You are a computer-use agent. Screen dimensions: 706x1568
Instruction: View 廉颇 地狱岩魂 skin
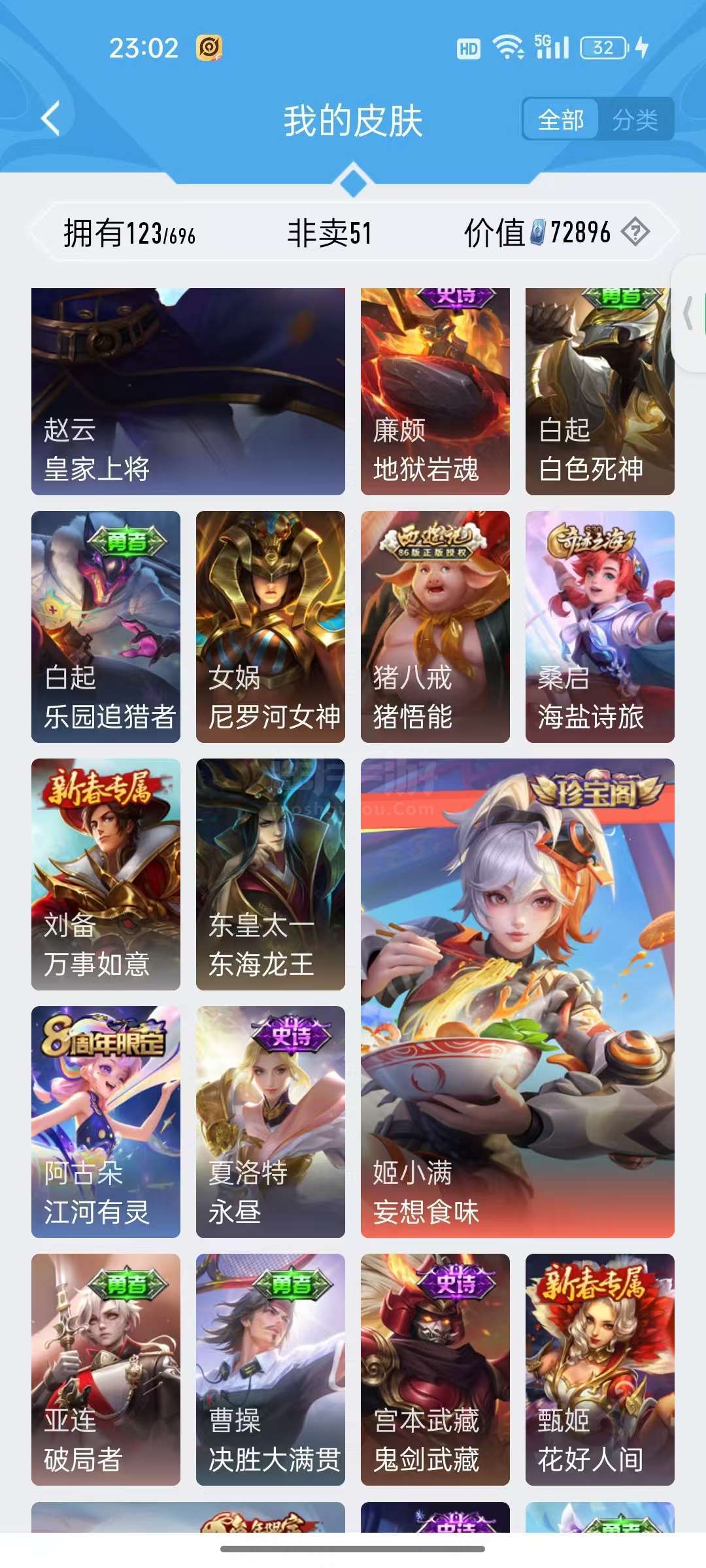tap(435, 391)
